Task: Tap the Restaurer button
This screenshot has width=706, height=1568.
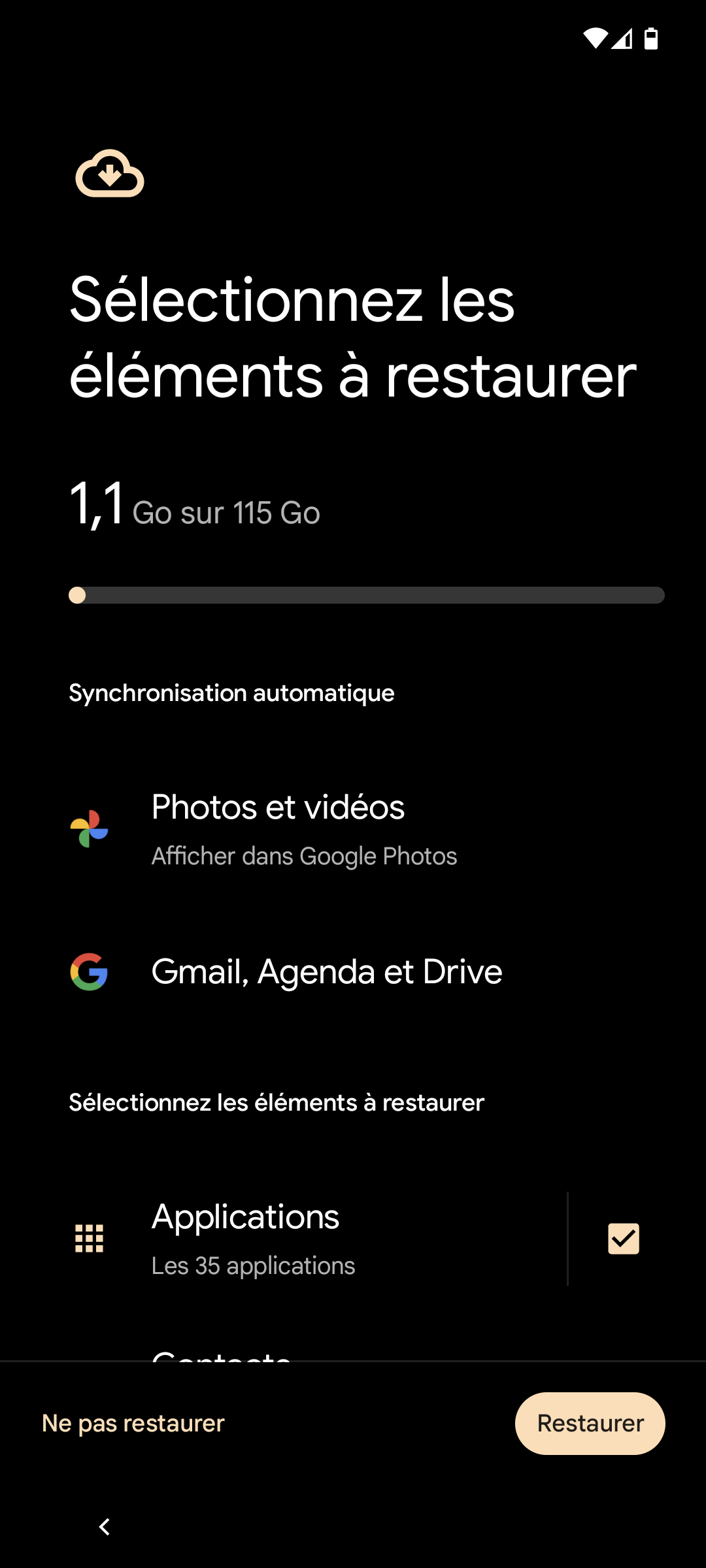Action: tap(590, 1423)
